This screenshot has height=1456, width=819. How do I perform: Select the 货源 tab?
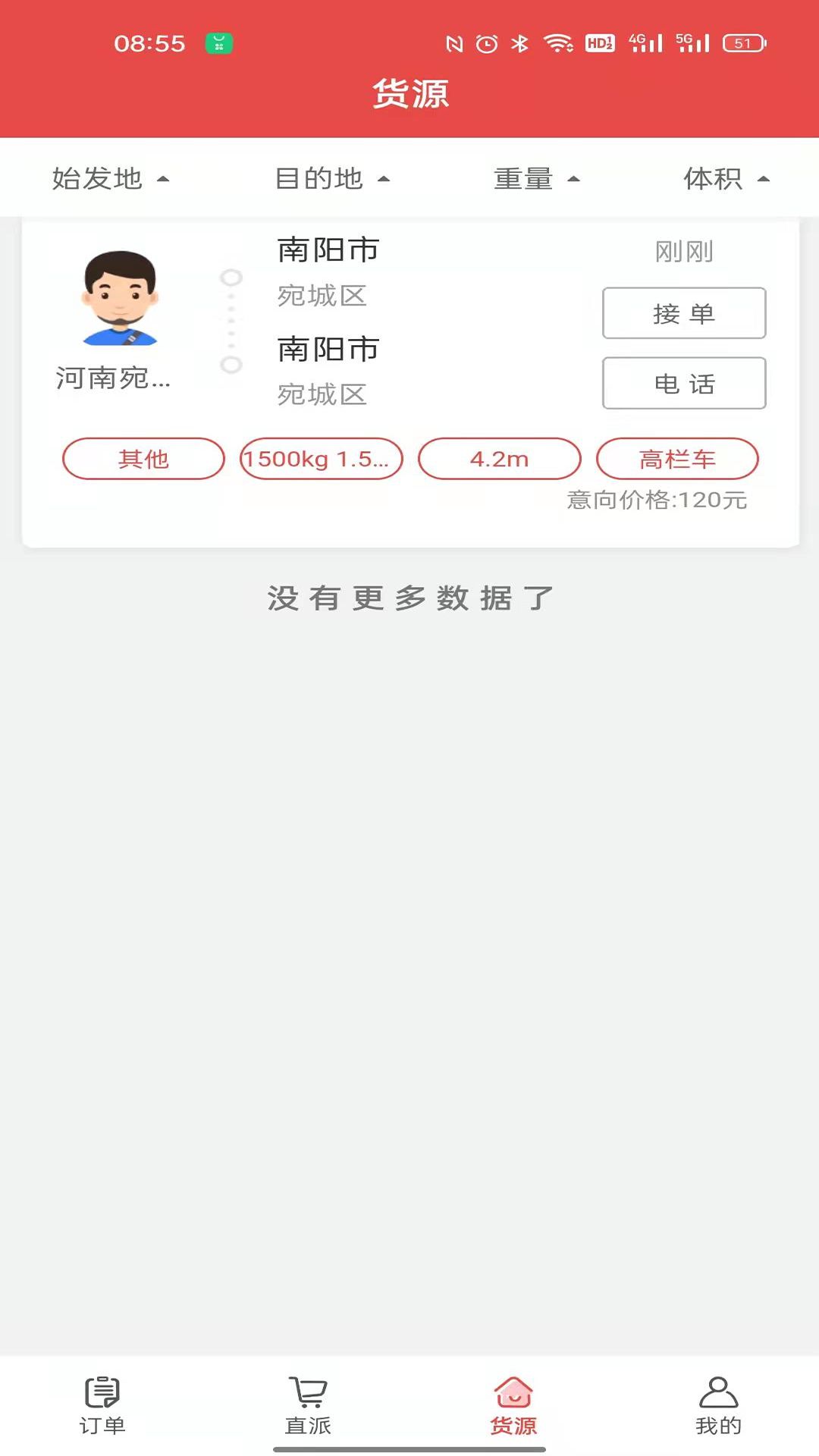(x=513, y=1407)
